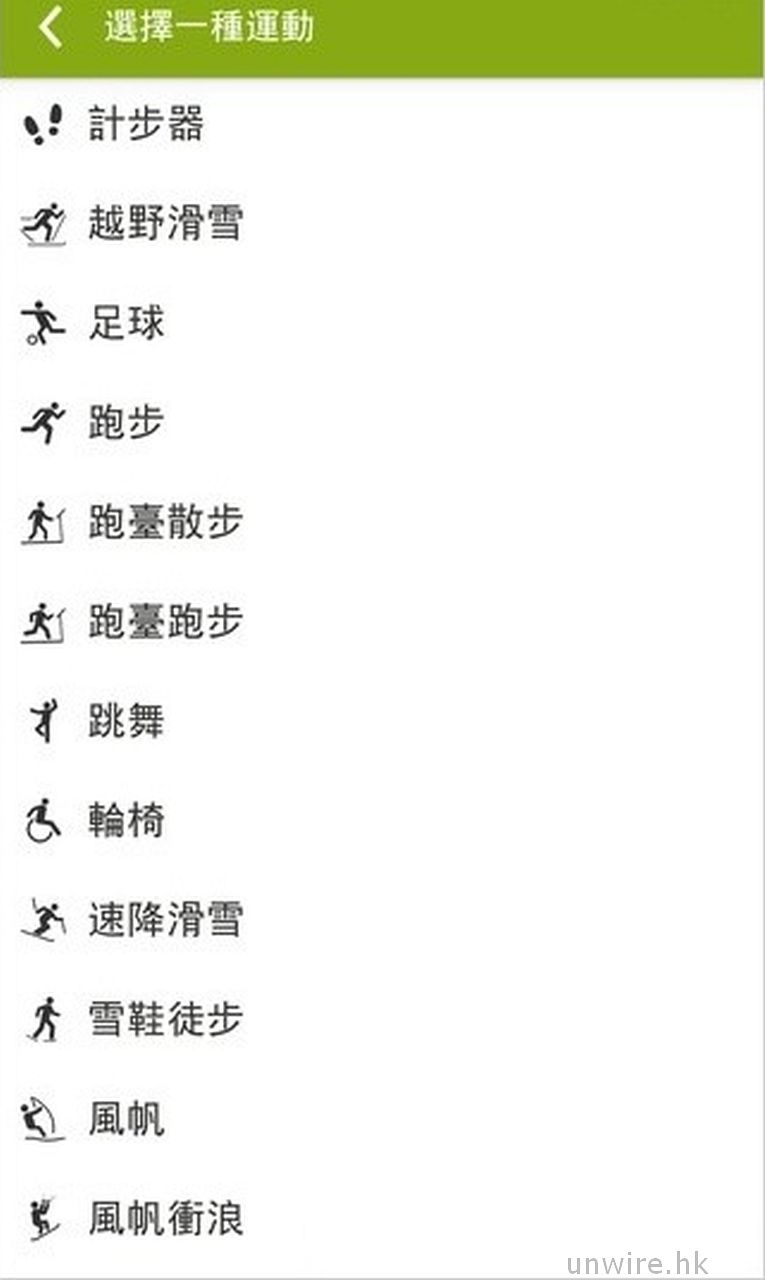Viewport: 765px width, 1280px height.
Task: Choose the 風帆 row
Action: [x=126, y=1119]
